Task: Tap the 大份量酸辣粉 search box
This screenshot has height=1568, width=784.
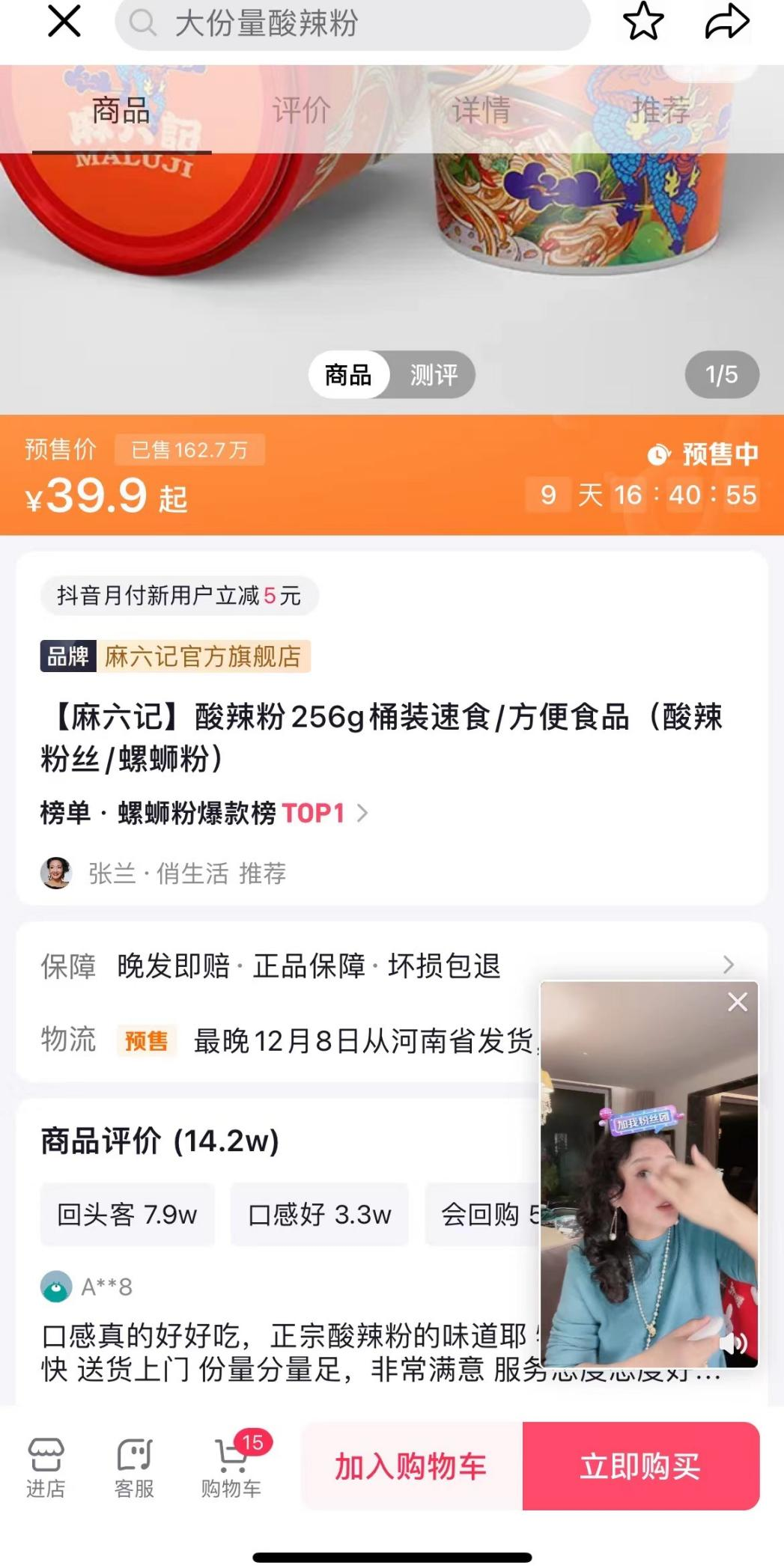Action: pos(352,24)
